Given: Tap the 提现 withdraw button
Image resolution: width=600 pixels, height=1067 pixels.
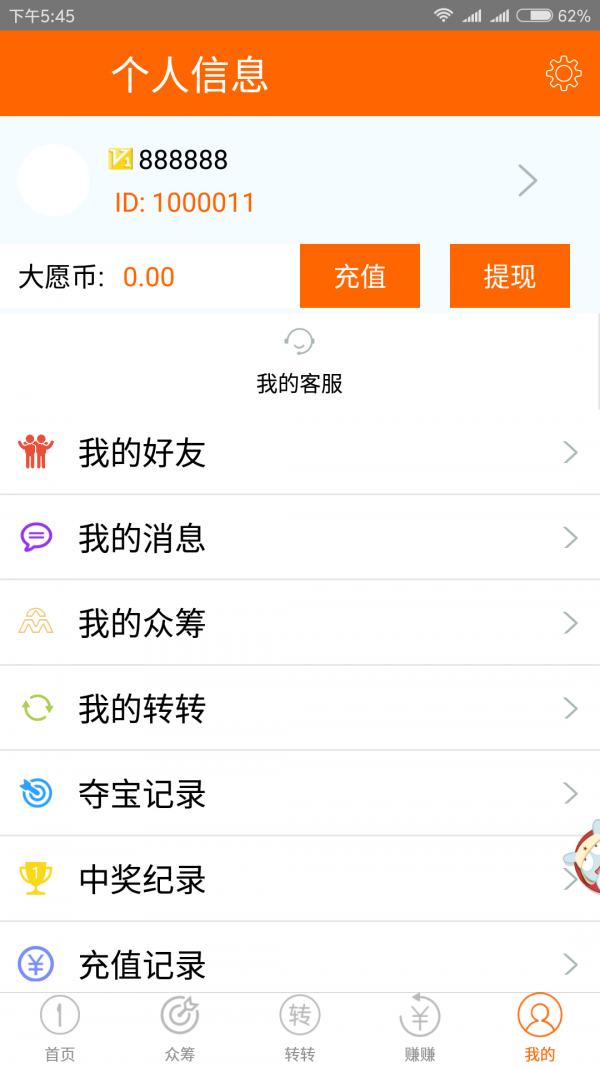Looking at the screenshot, I should point(510,276).
